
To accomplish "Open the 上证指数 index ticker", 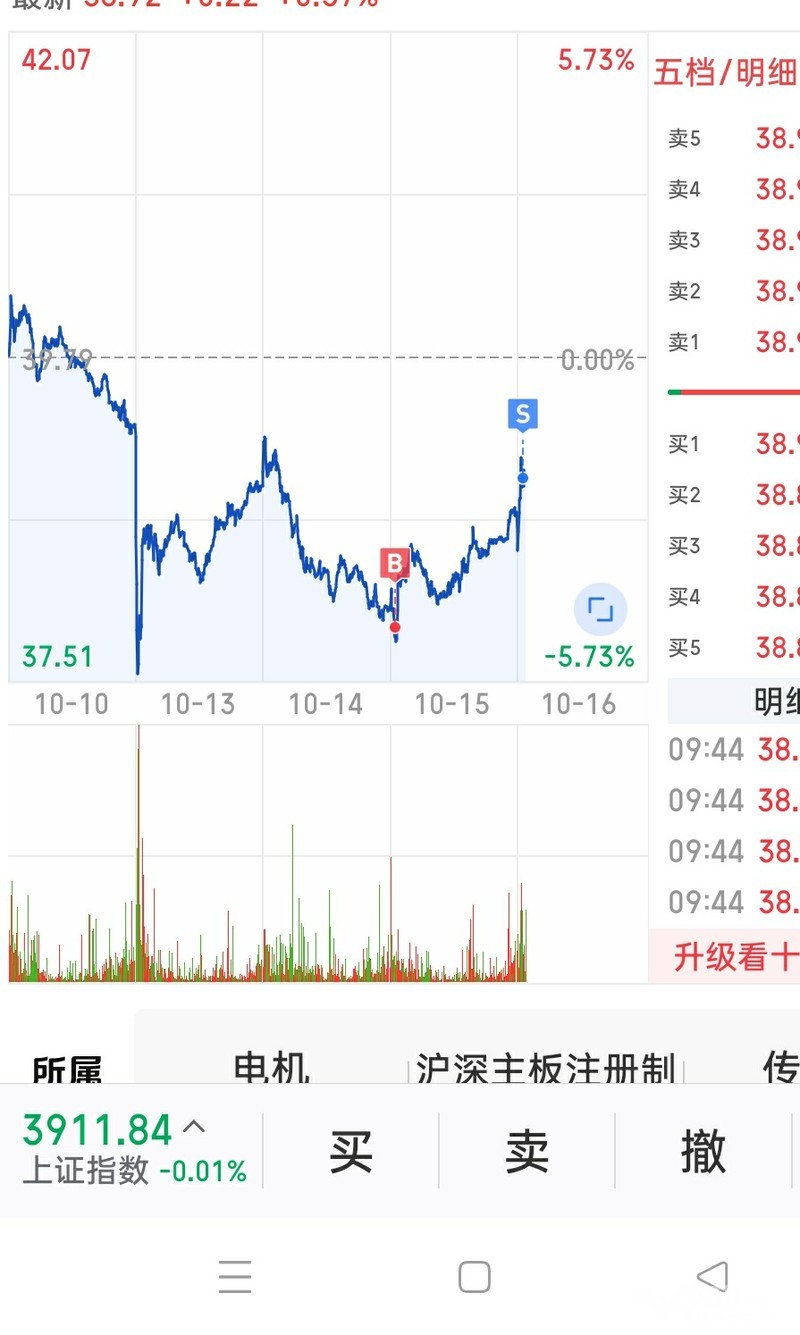I will point(135,1149).
